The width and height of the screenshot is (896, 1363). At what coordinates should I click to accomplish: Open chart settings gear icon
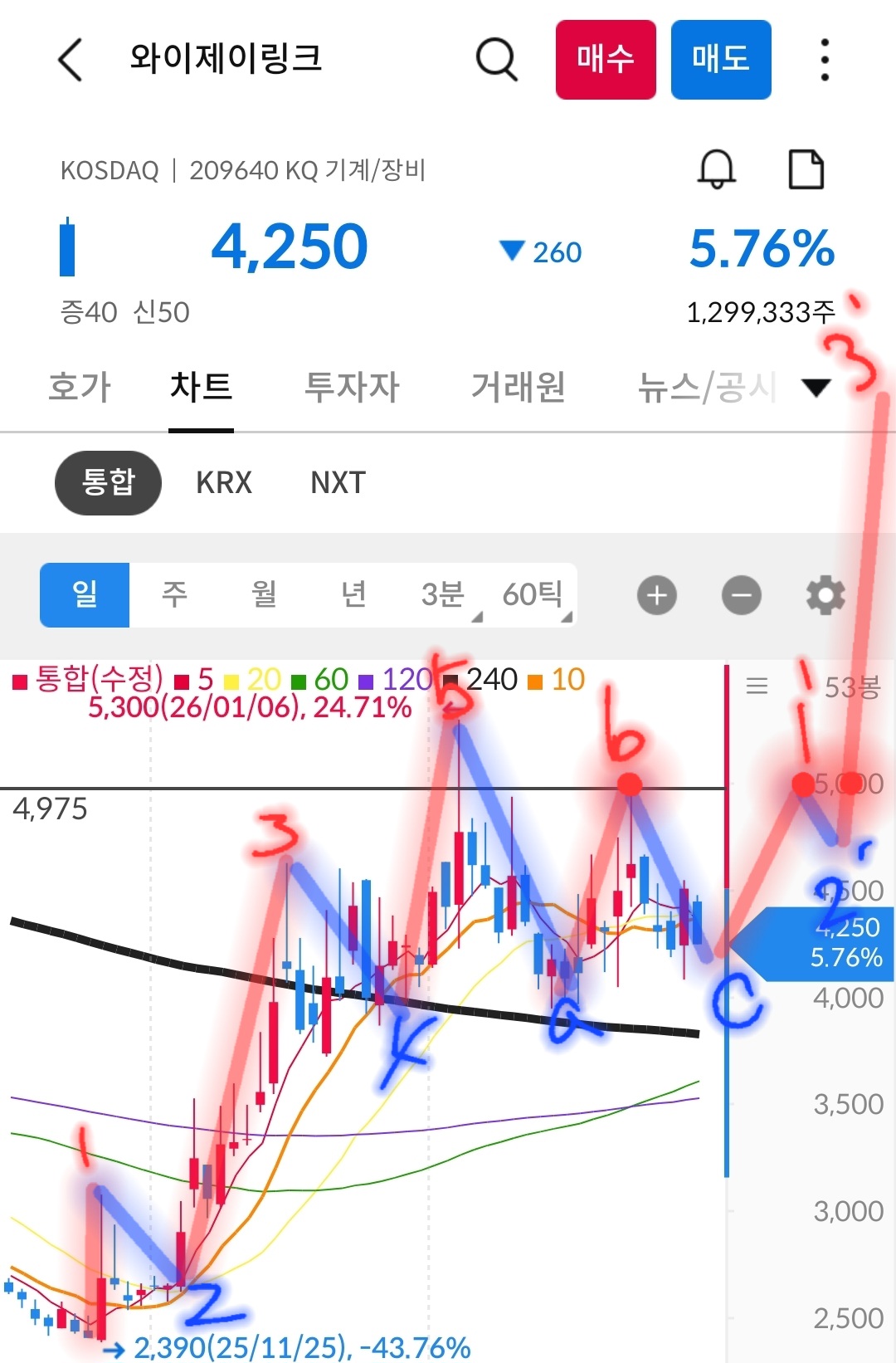point(824,594)
